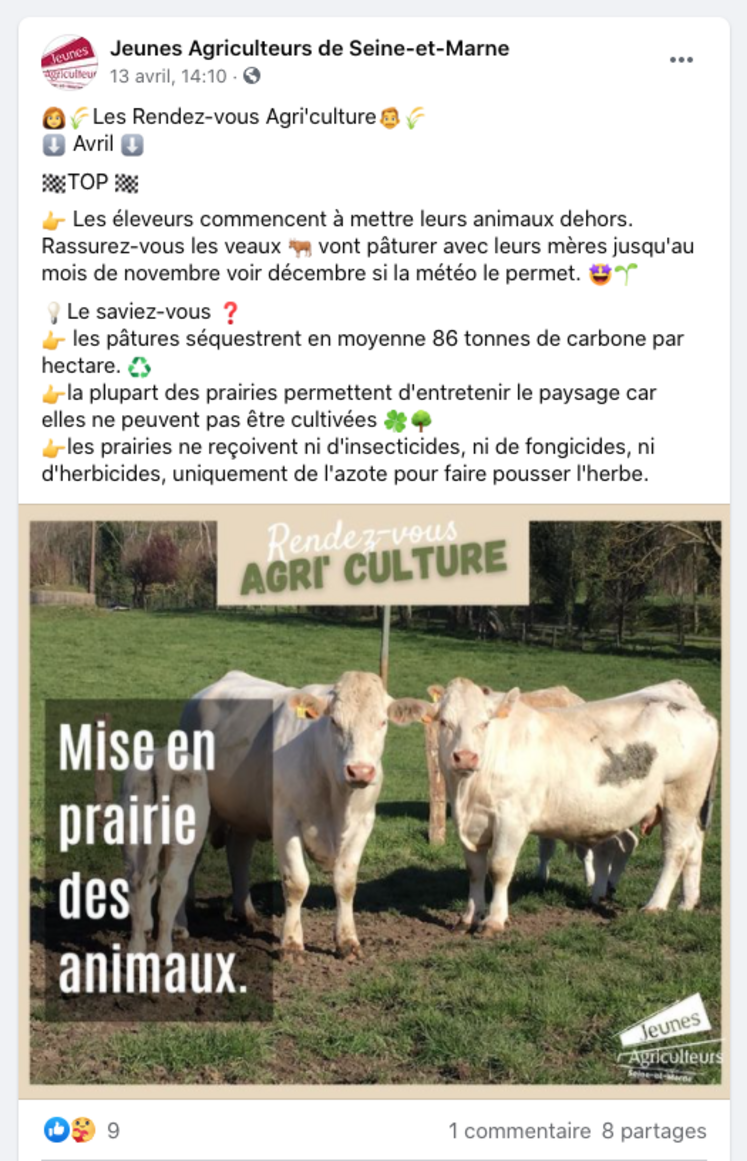The height and width of the screenshot is (1161, 747).
Task: Open the Mise en prairie post photo
Action: click(x=374, y=800)
